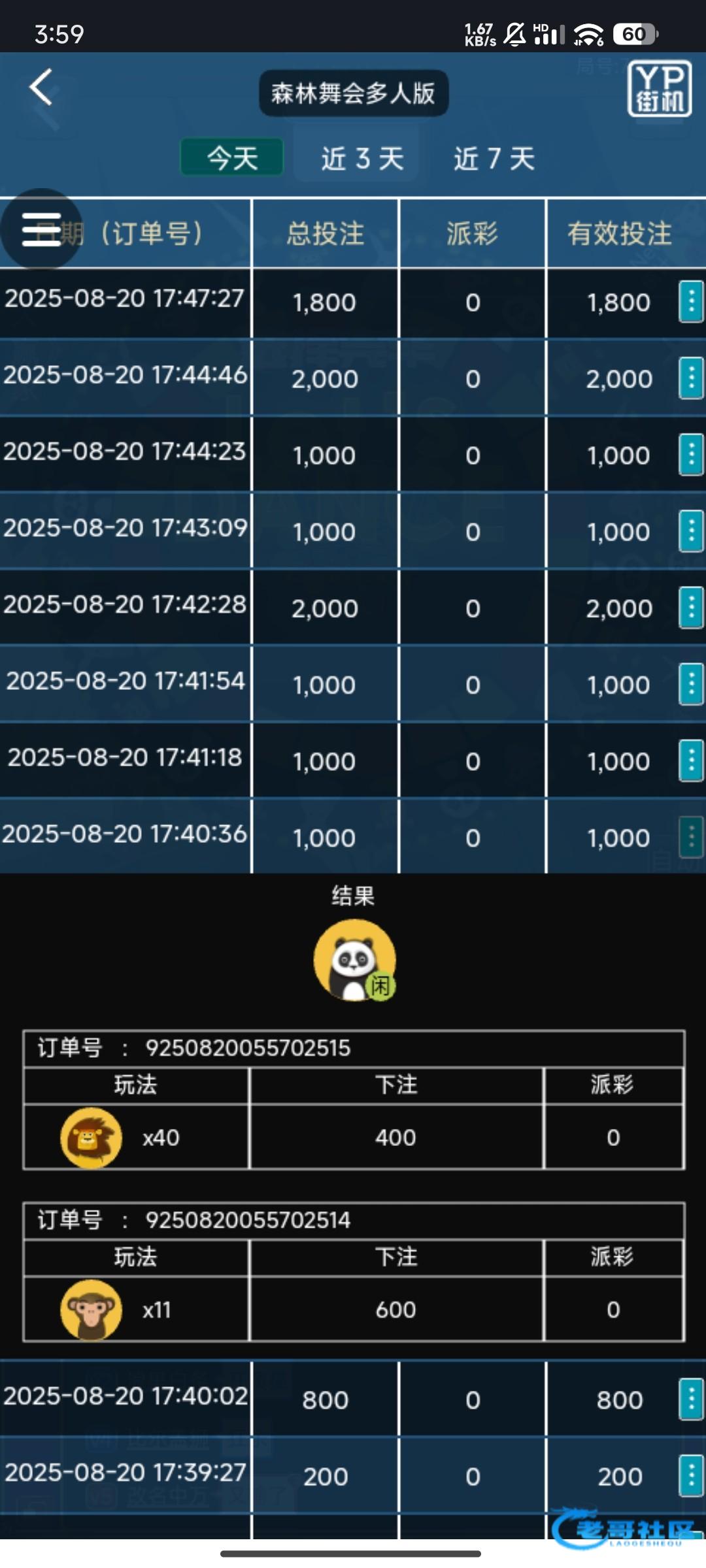Collapse the 17:40:36 record details
The width and height of the screenshot is (706, 1568).
(x=690, y=837)
